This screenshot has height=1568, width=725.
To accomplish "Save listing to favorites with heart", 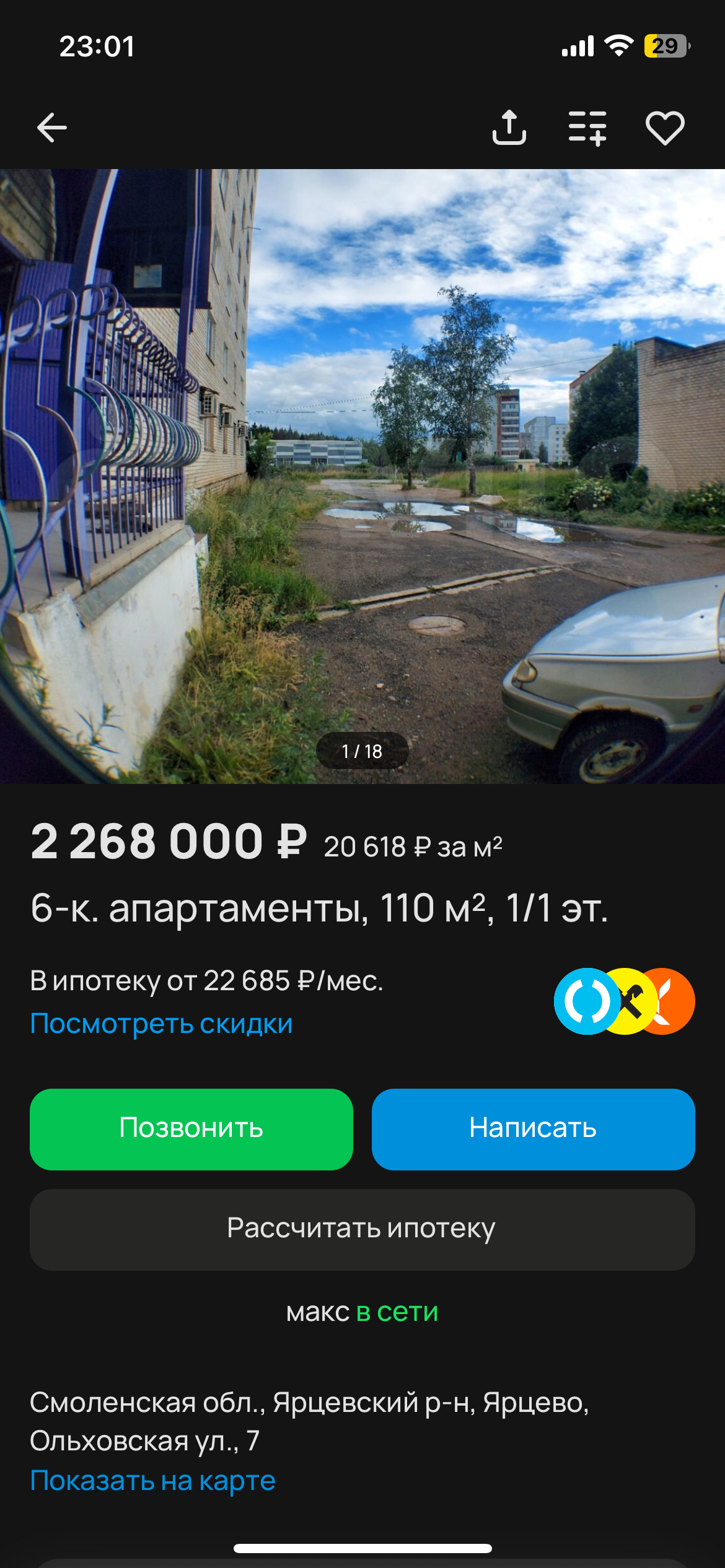I will (x=665, y=128).
